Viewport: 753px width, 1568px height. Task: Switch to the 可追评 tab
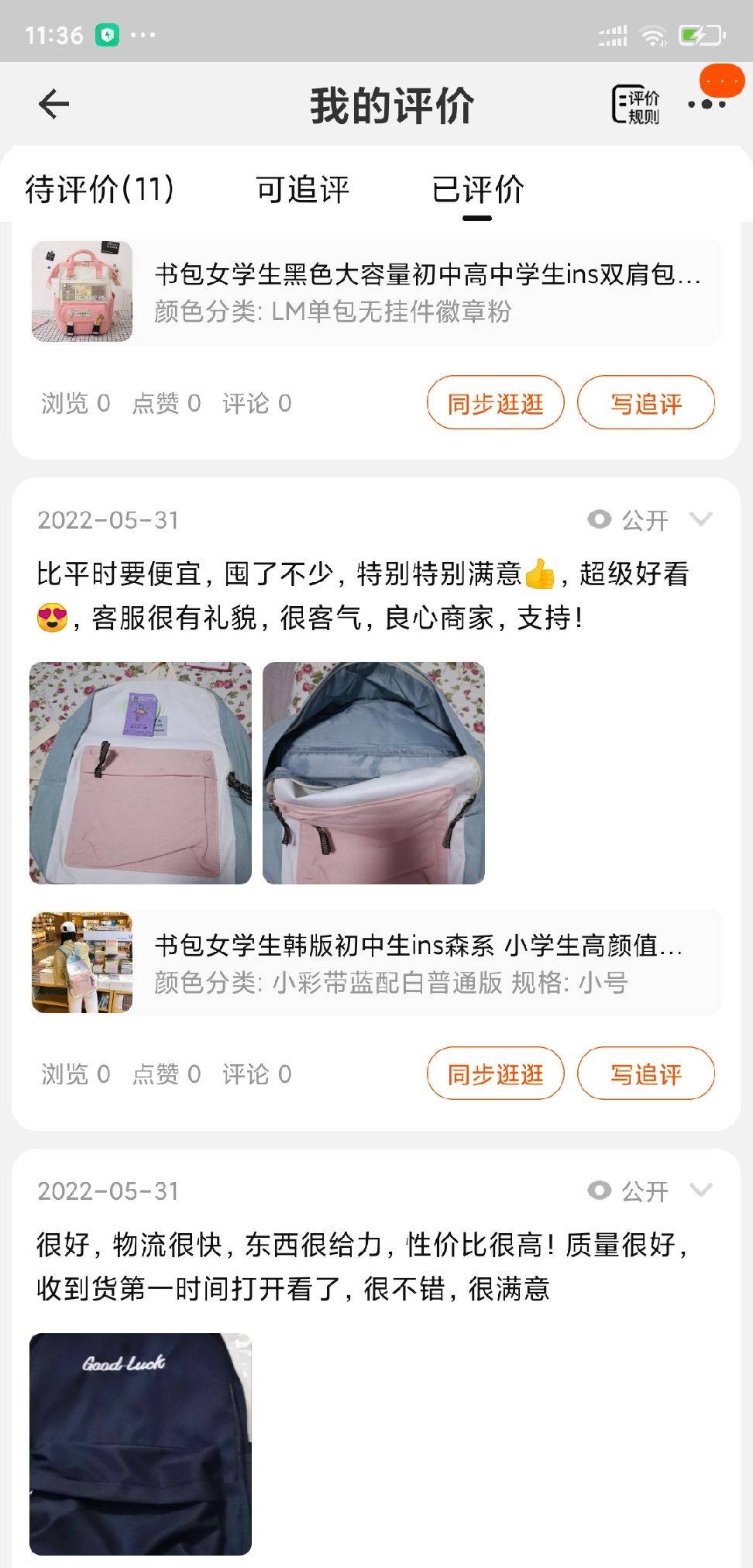[x=303, y=189]
